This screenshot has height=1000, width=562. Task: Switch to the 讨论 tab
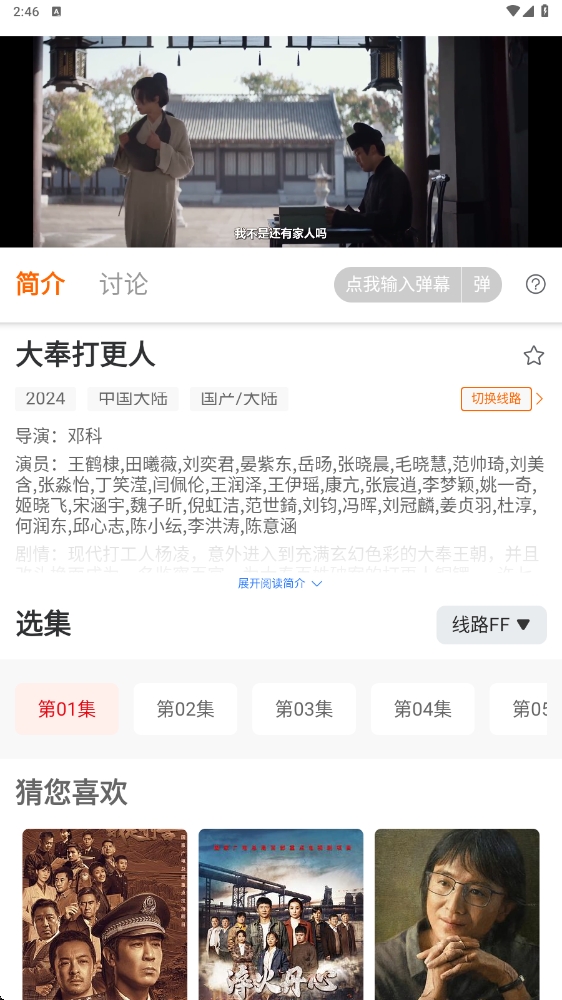pos(123,284)
